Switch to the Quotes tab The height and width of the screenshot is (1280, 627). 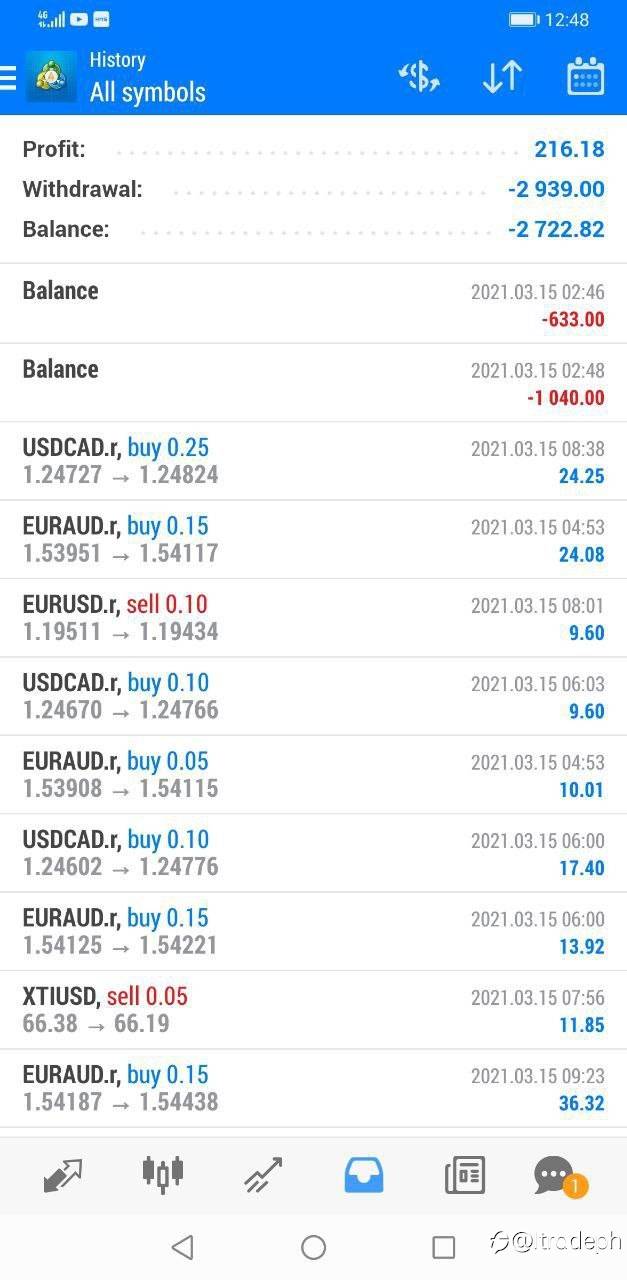tap(63, 1174)
